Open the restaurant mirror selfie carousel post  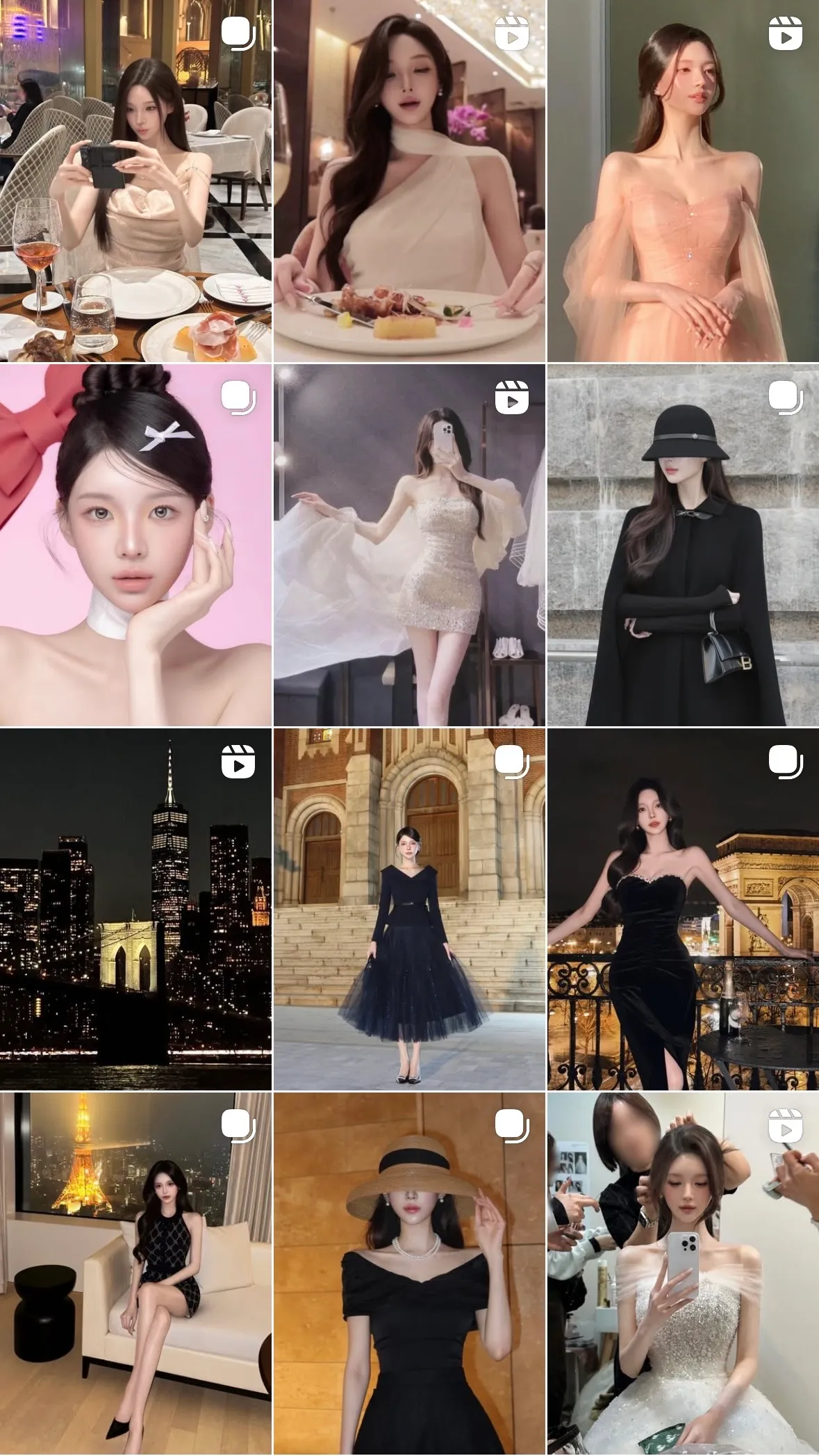click(135, 181)
